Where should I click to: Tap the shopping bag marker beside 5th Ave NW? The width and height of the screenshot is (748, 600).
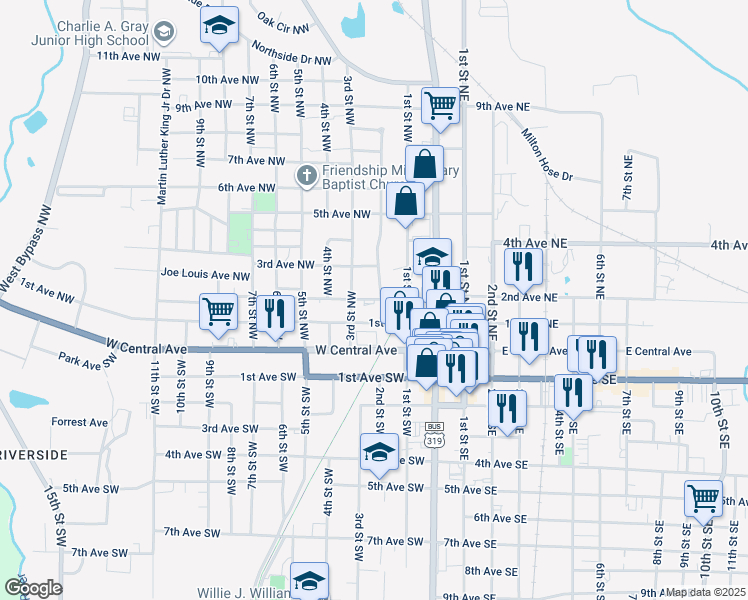click(x=405, y=203)
